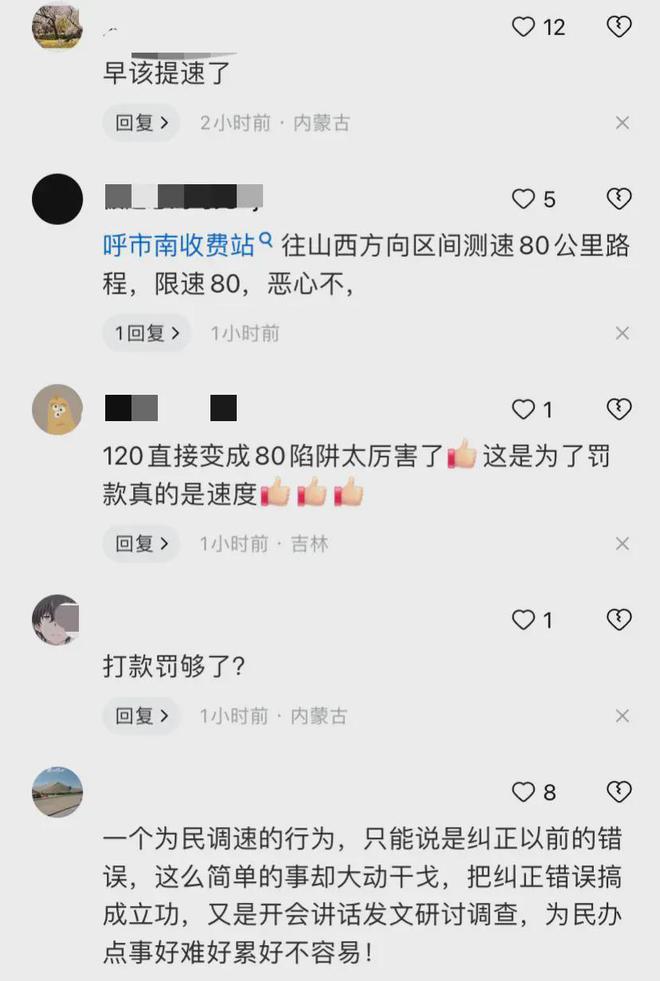This screenshot has width=660, height=981.
Task: Dislike the comment 一个为民调速的行为
Action: point(619,792)
